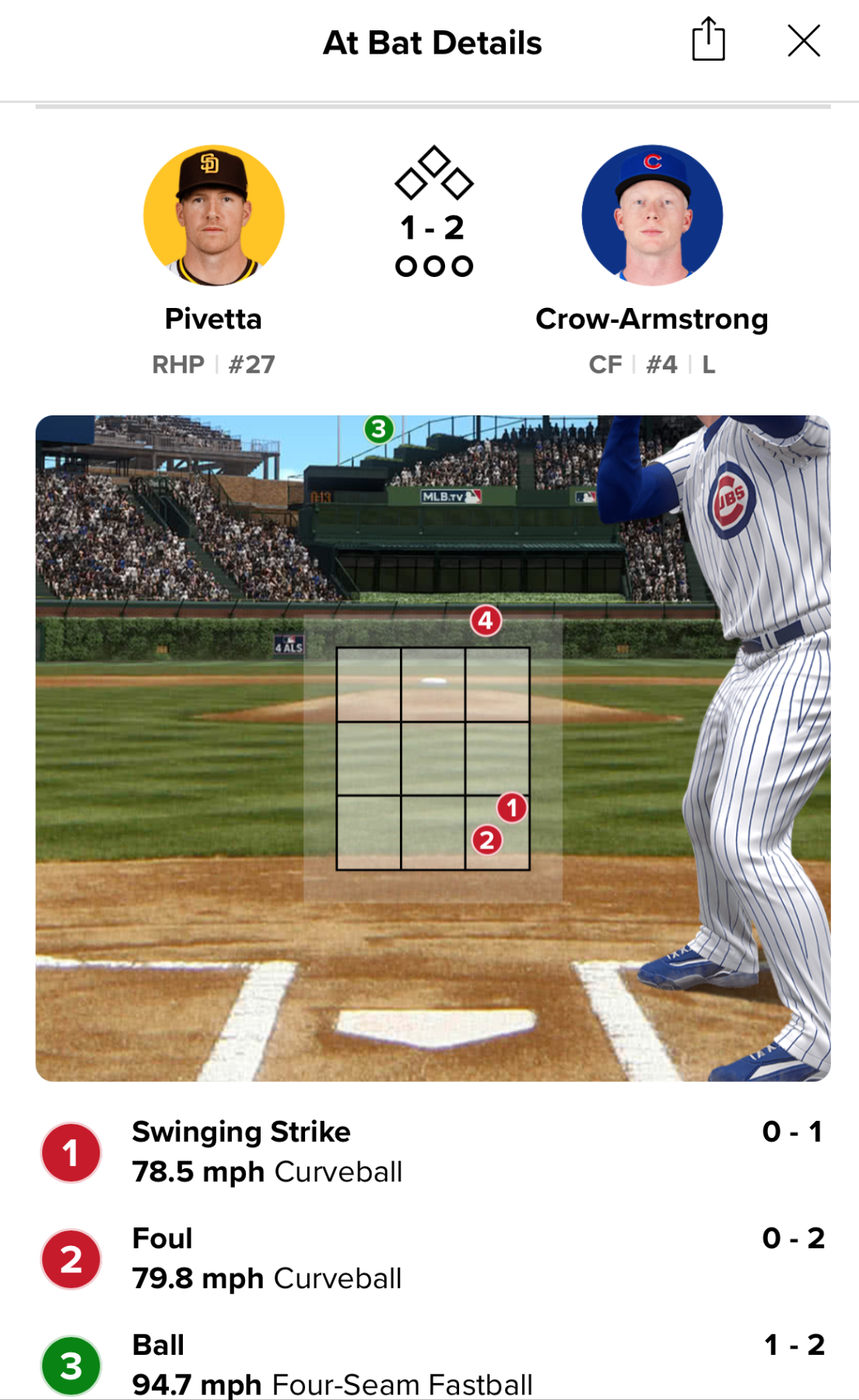
Task: Open pitcher Pivetta's profile
Action: point(214,216)
